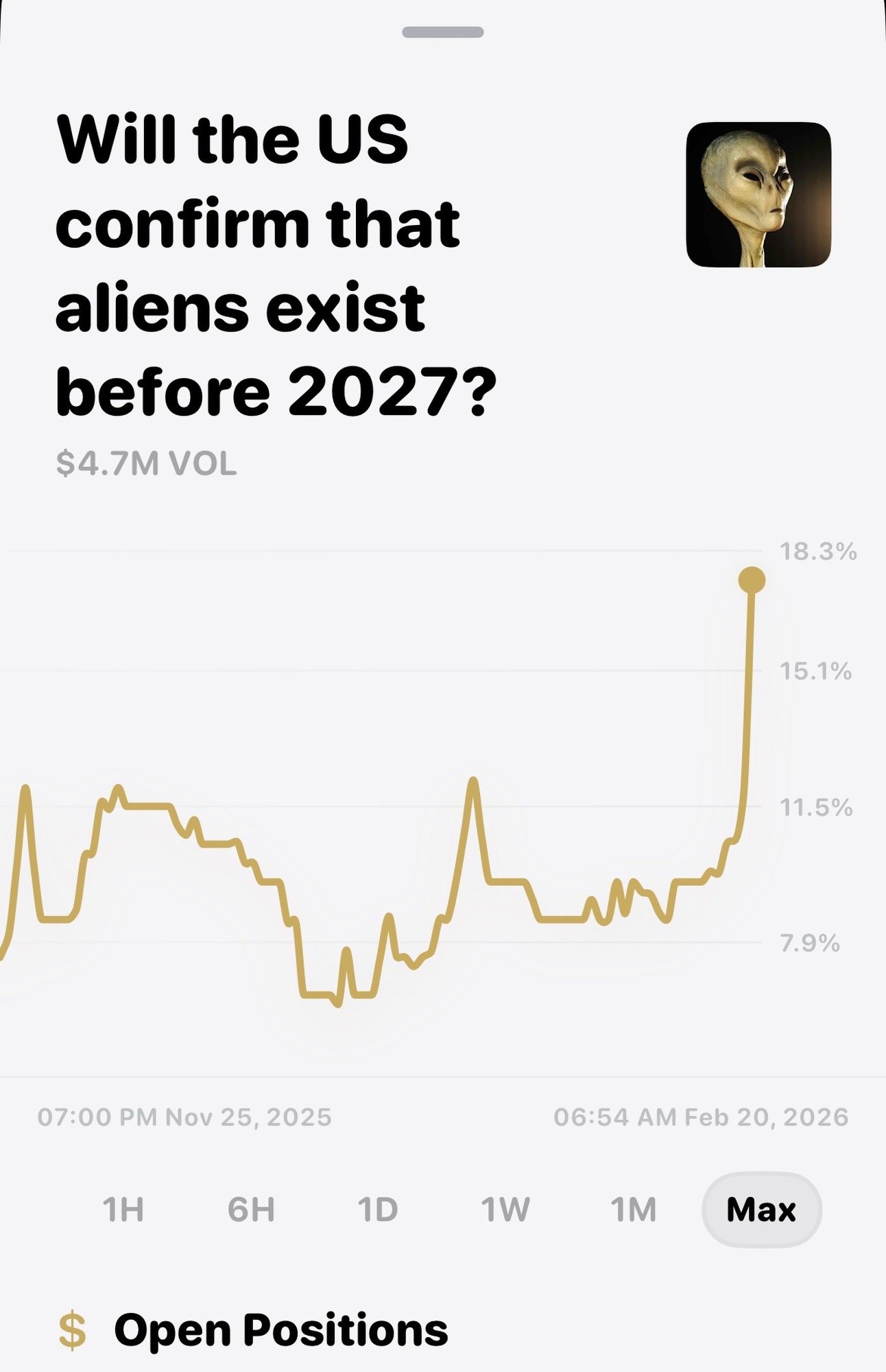Select the 1H chart range
Image resolution: width=886 pixels, height=1372 pixels.
[123, 1209]
